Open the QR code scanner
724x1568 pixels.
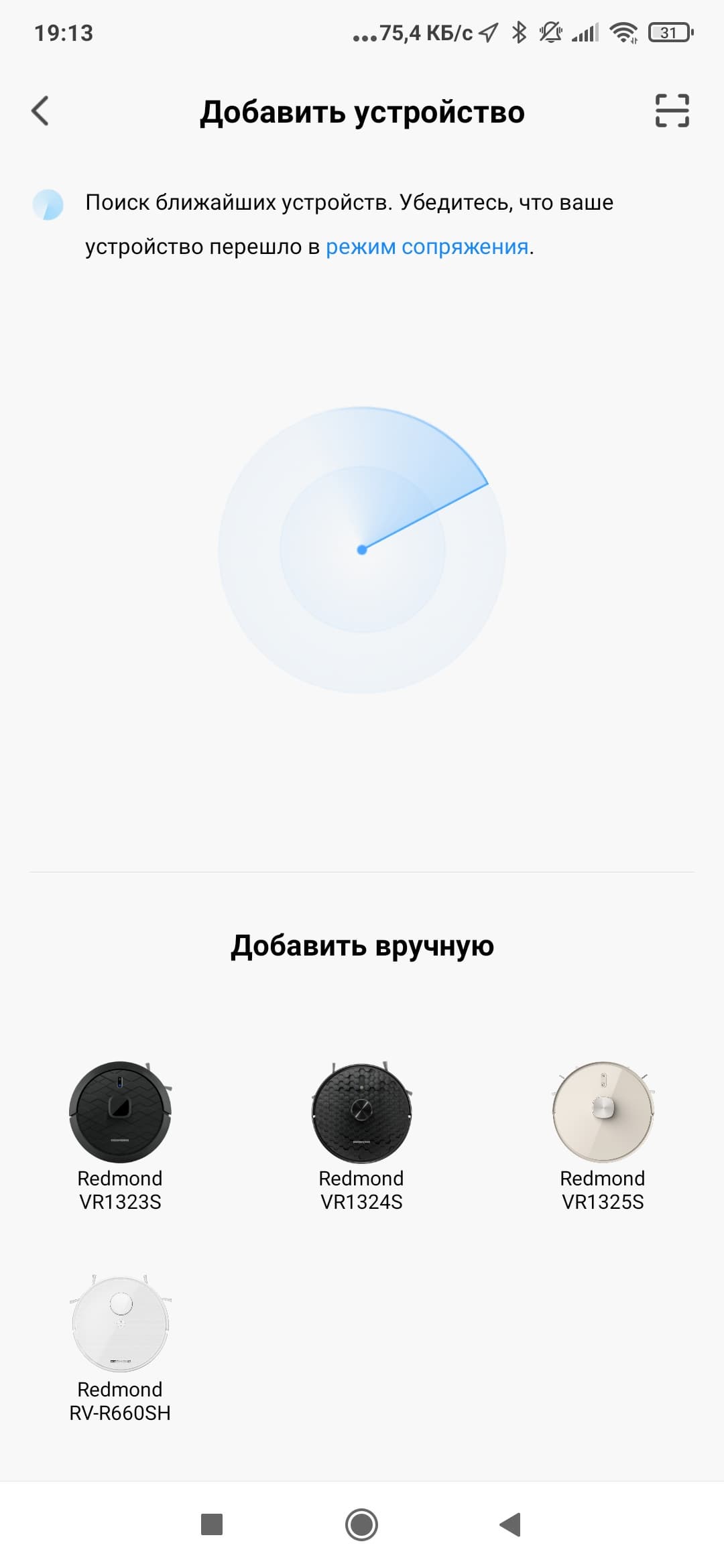click(x=672, y=111)
